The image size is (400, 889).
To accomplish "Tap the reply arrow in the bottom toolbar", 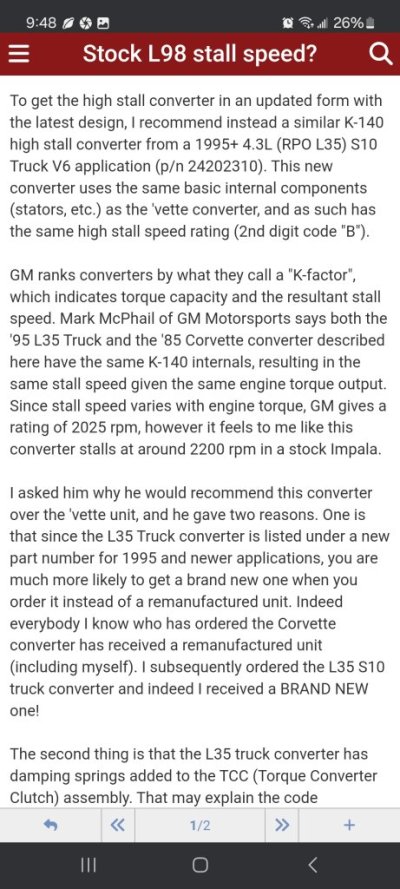I will coord(50,826).
